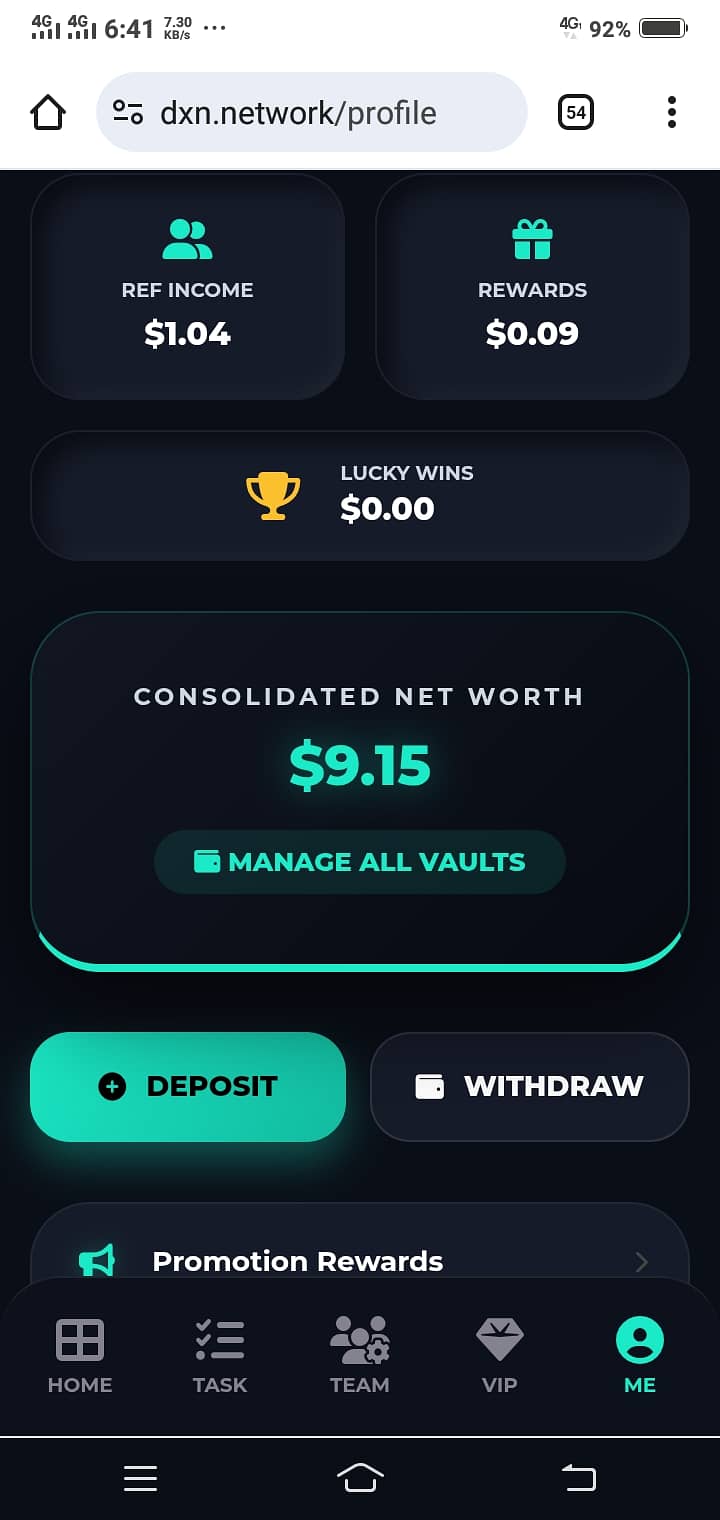Open the Ref Income card
The width and height of the screenshot is (720, 1520).
(188, 287)
